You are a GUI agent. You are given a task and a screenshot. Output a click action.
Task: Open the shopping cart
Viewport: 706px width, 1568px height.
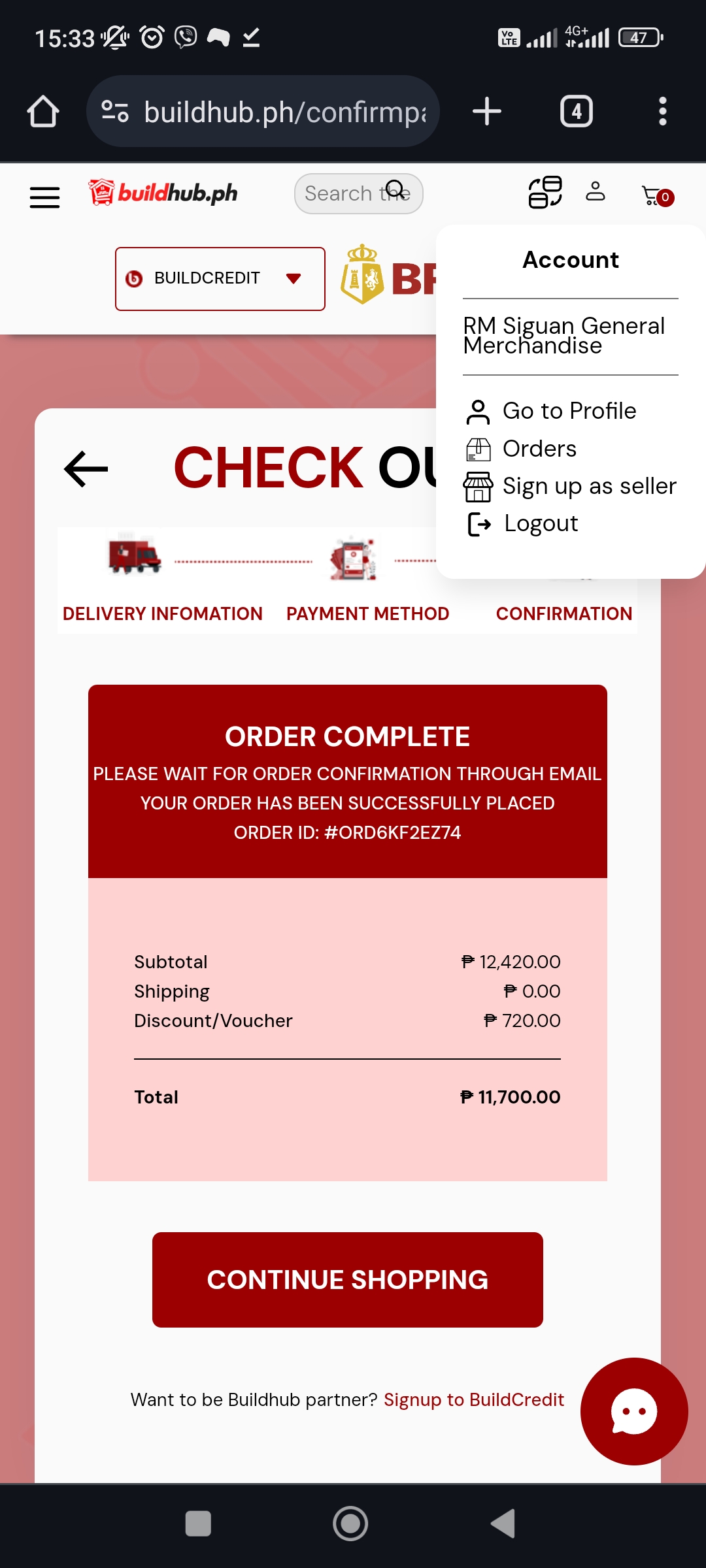[x=656, y=195]
